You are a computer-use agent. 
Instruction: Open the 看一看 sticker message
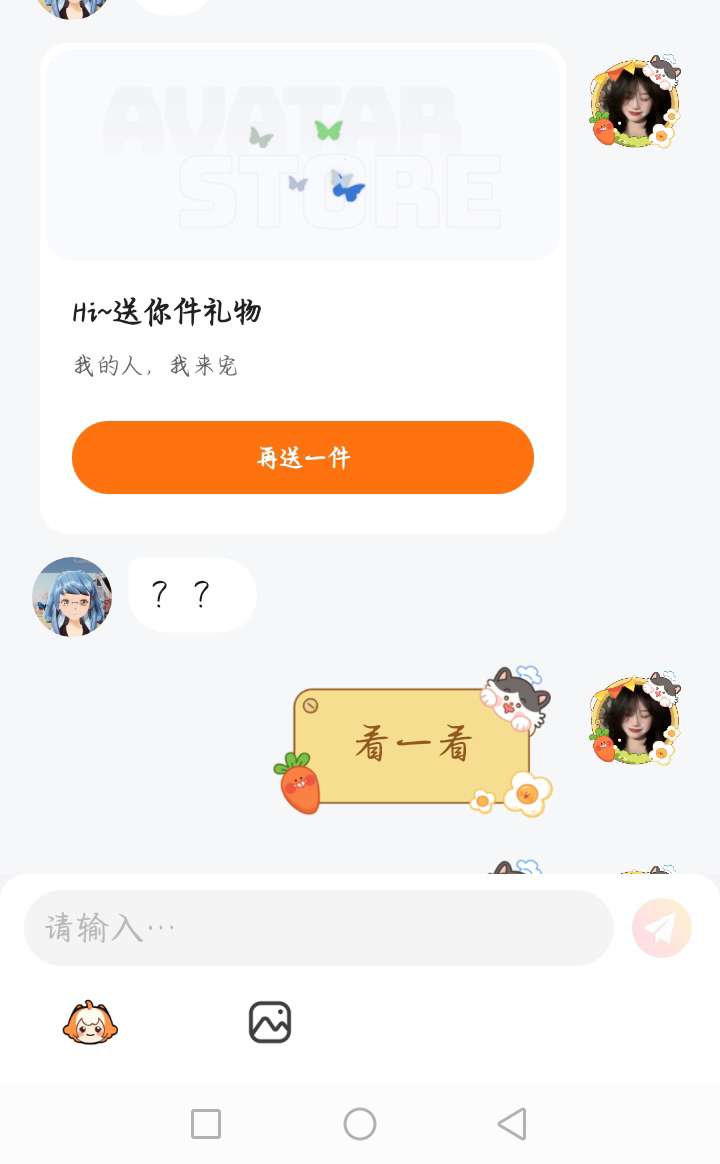[412, 745]
